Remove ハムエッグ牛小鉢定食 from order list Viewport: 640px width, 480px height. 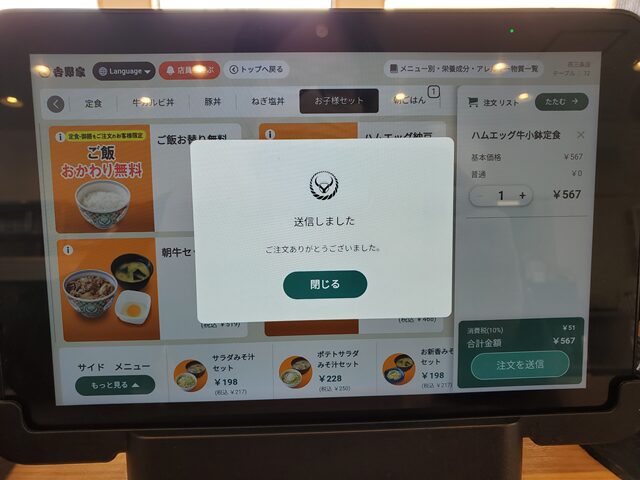tap(580, 136)
